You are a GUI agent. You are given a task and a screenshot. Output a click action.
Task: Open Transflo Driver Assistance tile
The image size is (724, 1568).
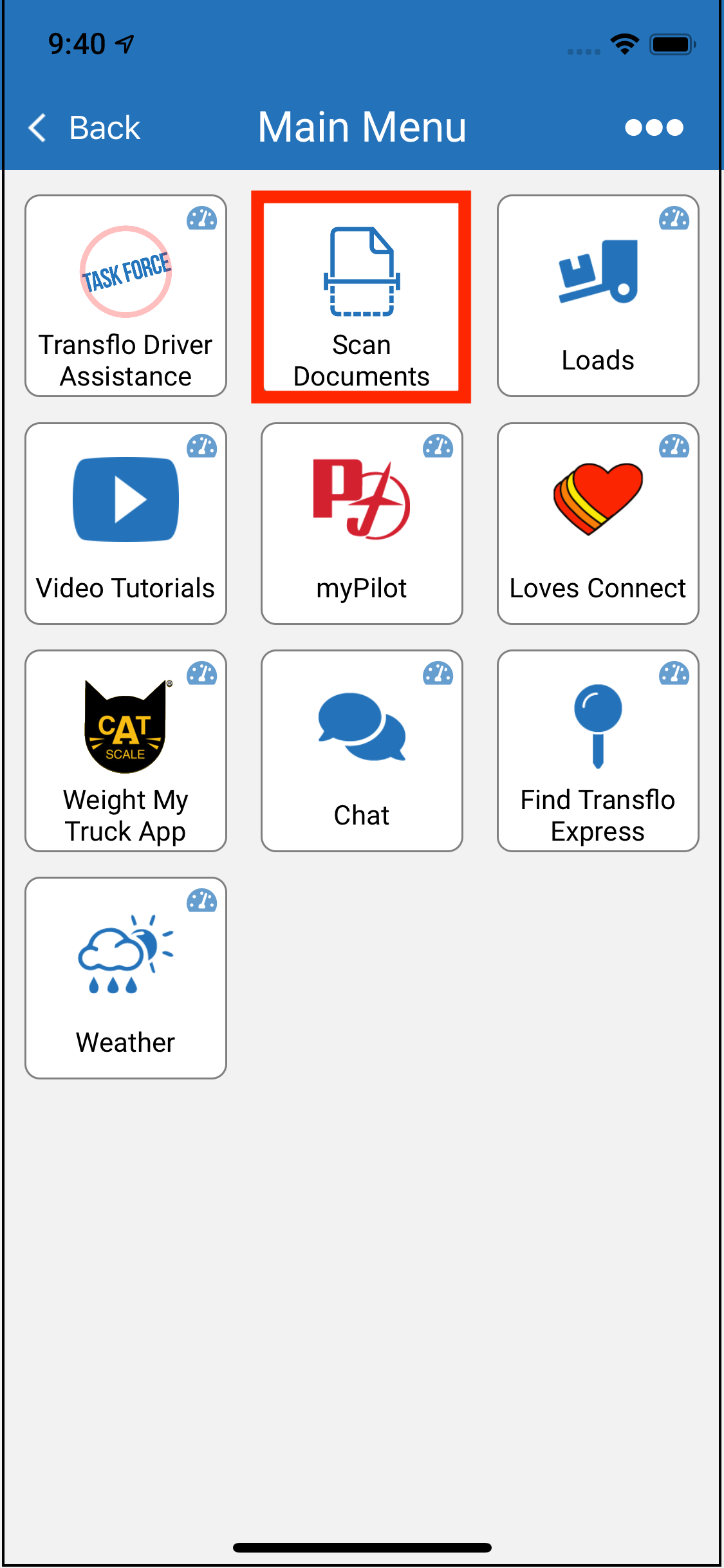click(125, 296)
